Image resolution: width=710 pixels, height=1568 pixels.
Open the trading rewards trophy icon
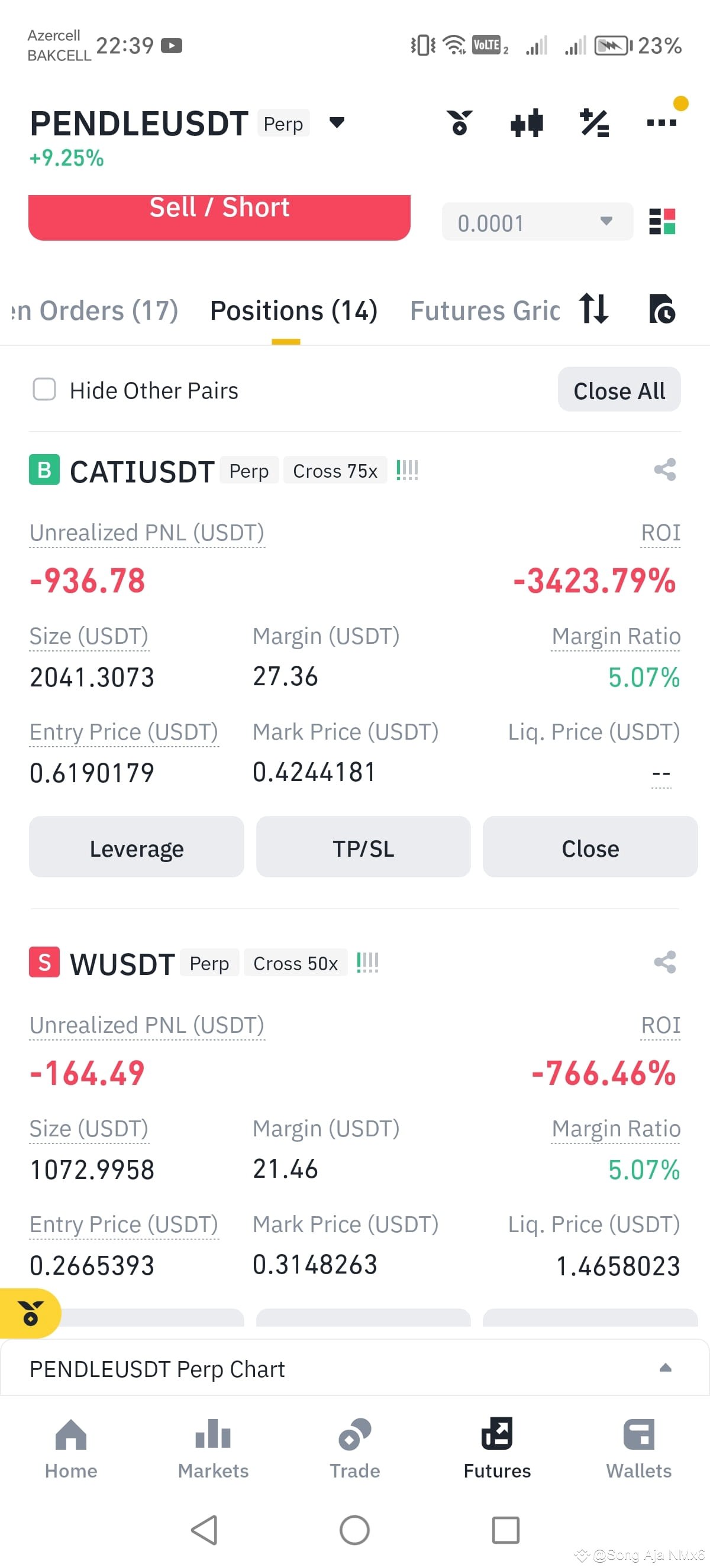click(460, 122)
